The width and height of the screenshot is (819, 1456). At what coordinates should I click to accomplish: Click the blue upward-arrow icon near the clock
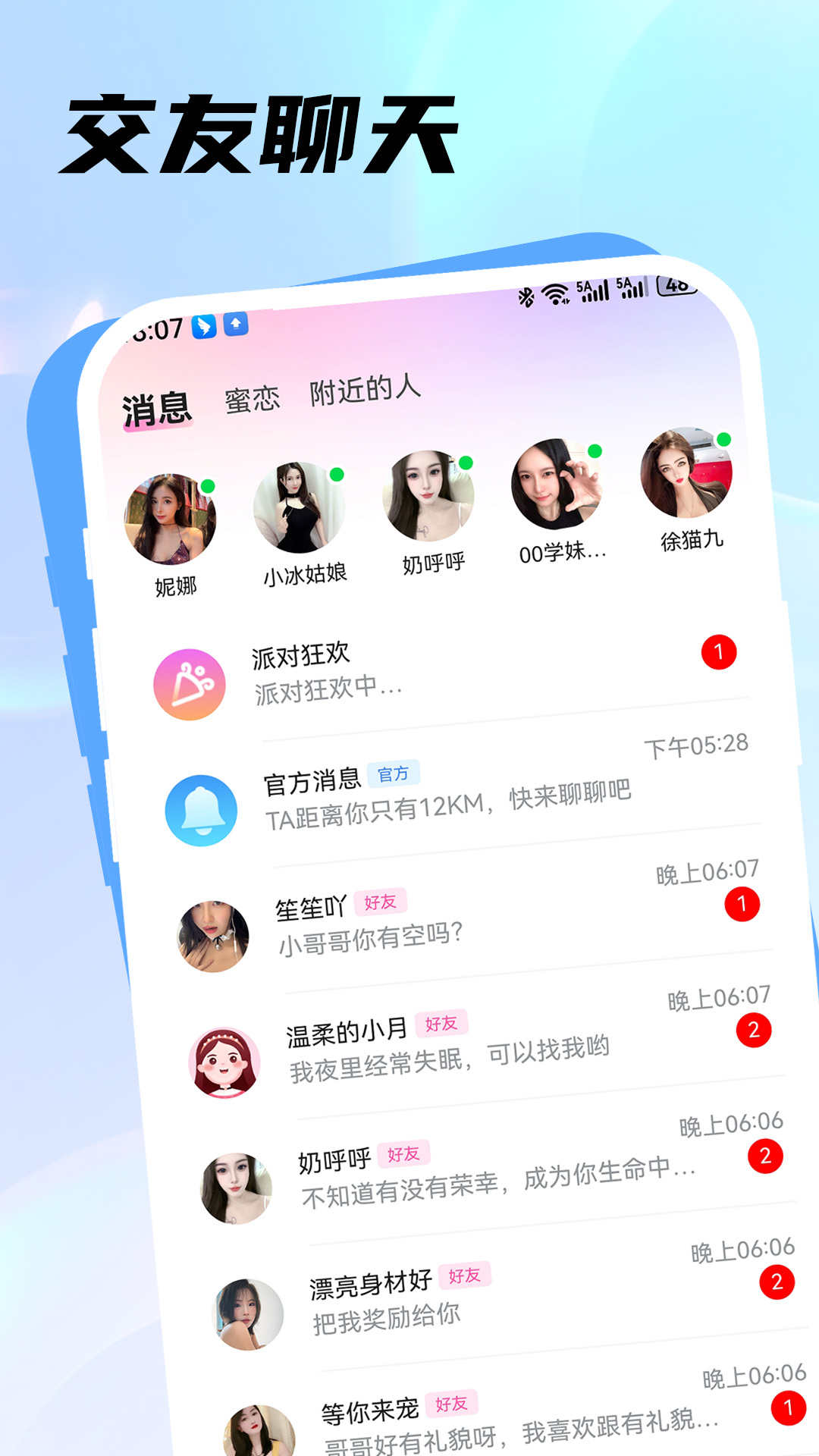236,322
